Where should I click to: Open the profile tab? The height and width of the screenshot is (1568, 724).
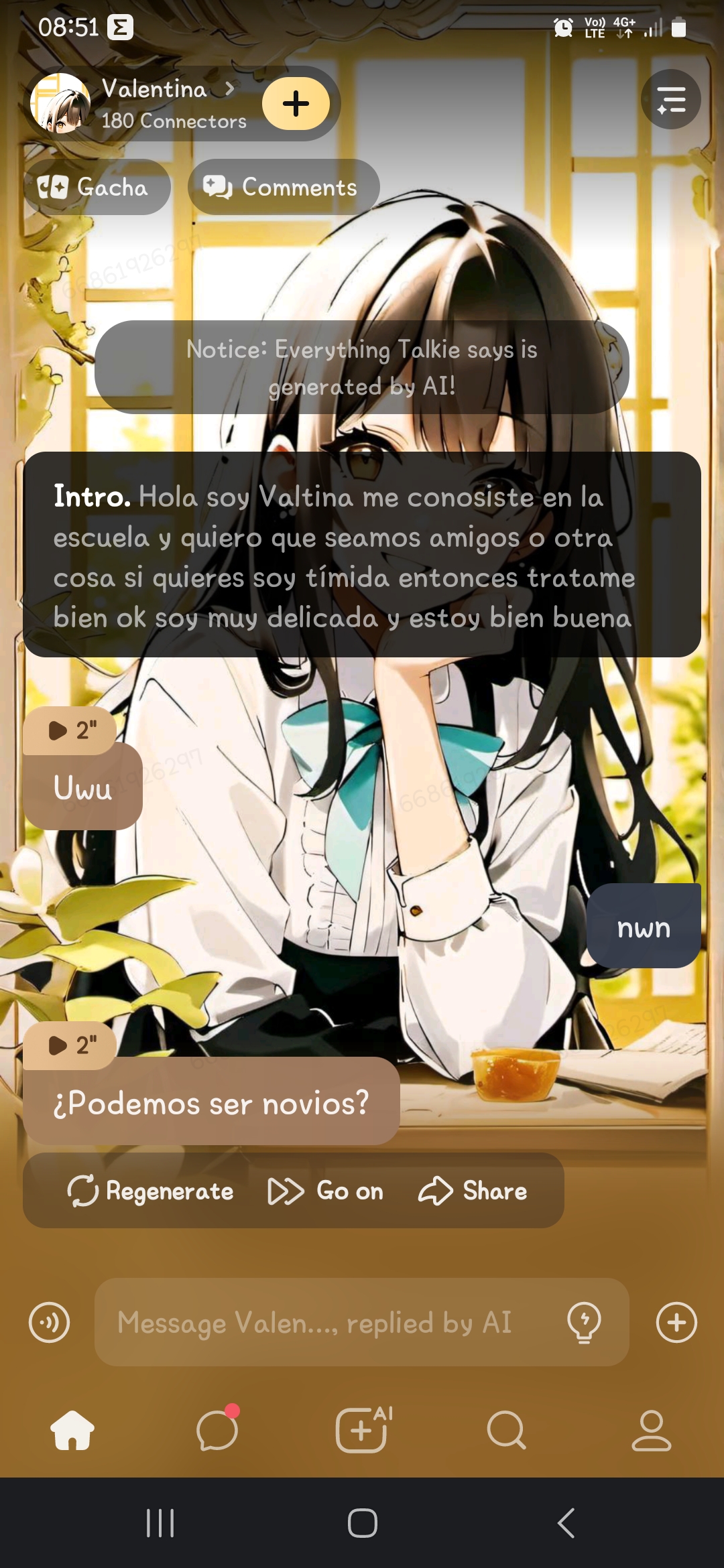[651, 1430]
